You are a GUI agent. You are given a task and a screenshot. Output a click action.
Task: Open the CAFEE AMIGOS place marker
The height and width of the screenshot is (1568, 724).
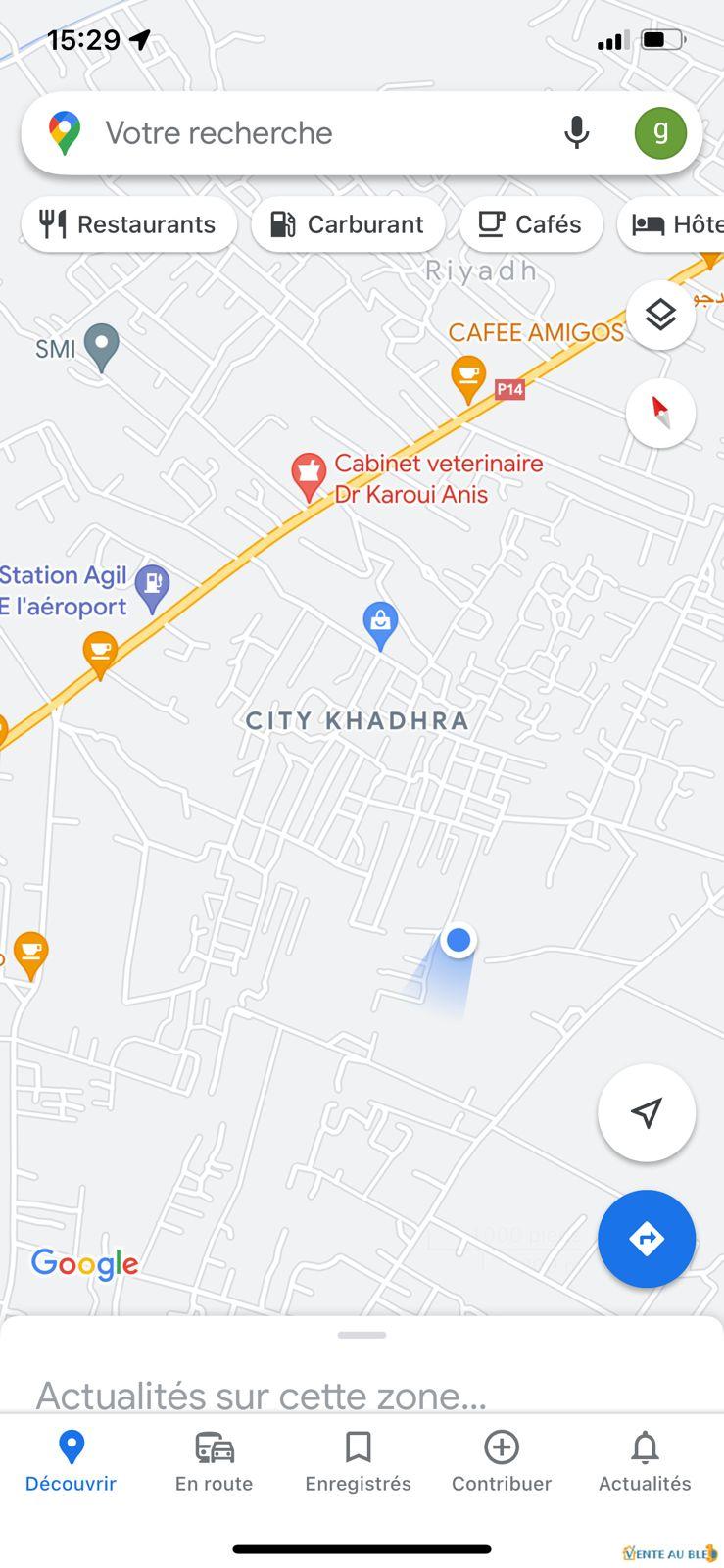click(x=468, y=376)
